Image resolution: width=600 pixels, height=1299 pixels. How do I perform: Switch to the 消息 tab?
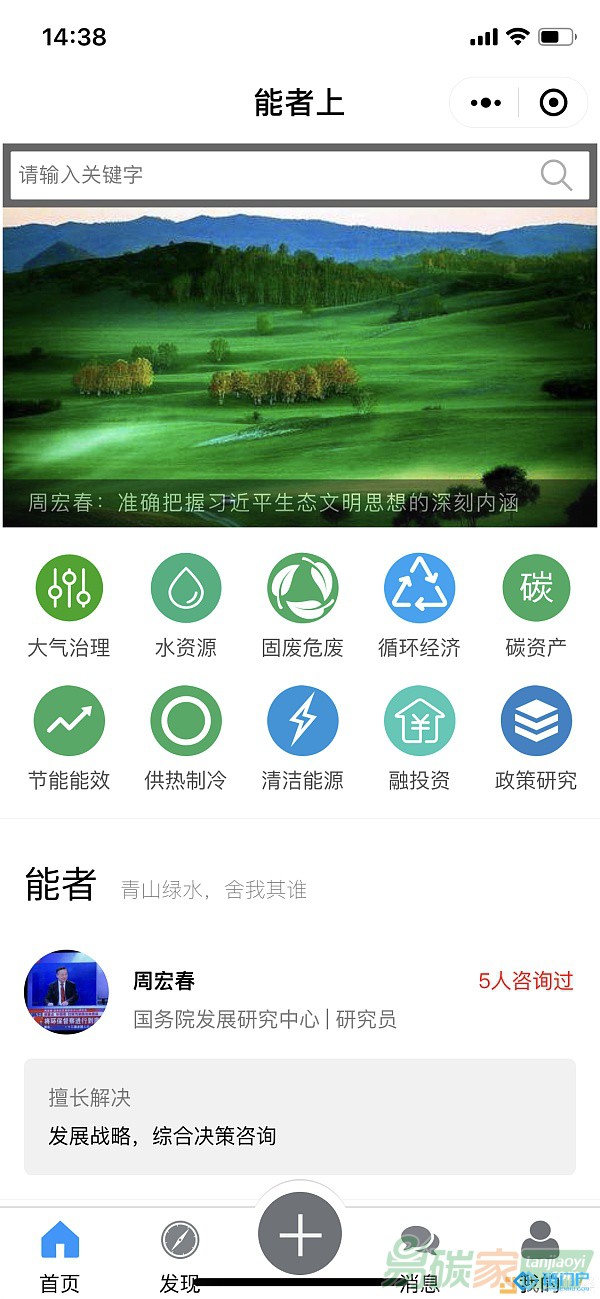[419, 1254]
